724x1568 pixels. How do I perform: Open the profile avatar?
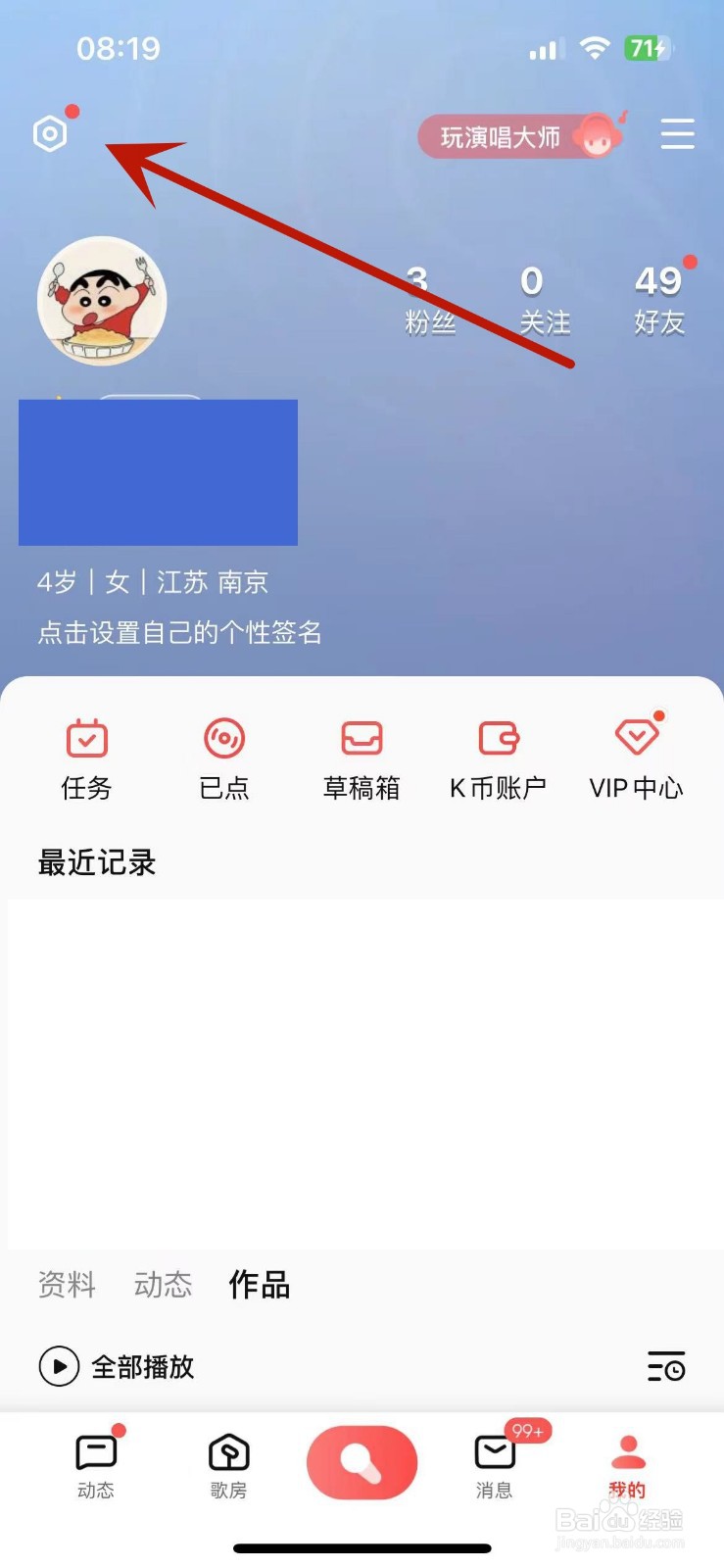(102, 301)
